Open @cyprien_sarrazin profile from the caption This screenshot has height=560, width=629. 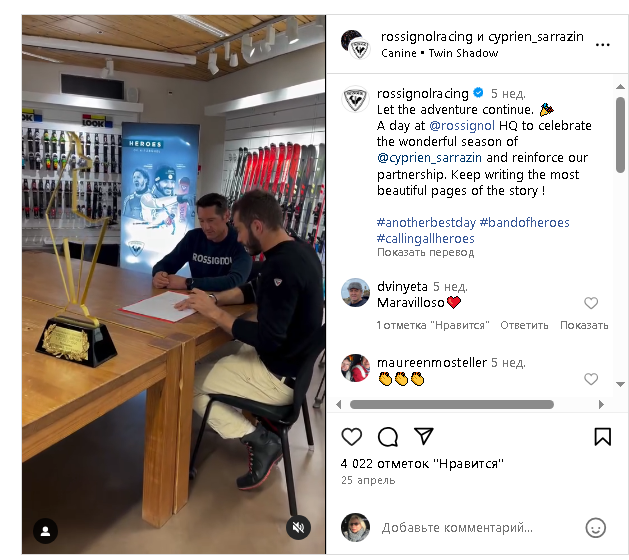point(430,158)
